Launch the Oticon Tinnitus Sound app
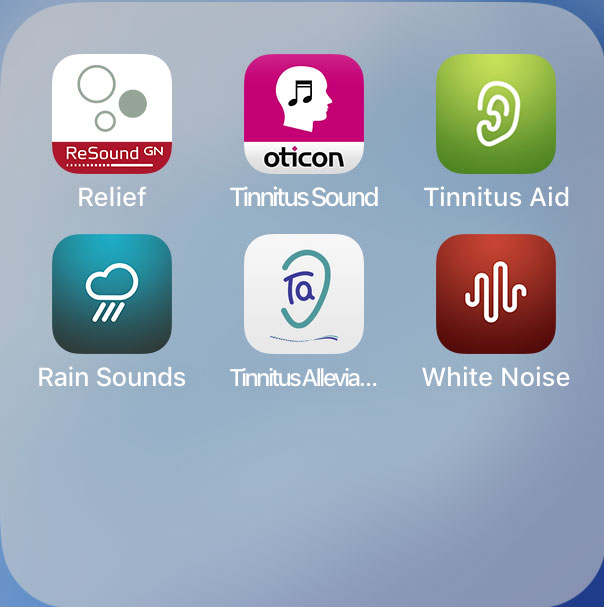The image size is (604, 607). (x=304, y=114)
